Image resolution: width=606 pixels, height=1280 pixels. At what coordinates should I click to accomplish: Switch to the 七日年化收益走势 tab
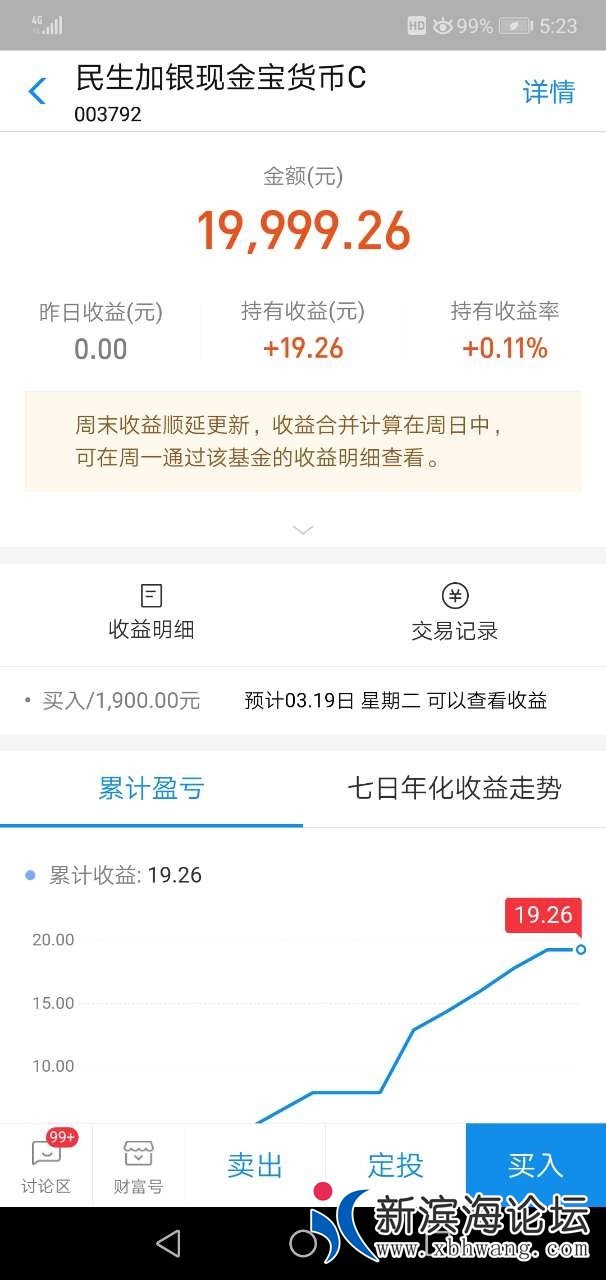pyautogui.click(x=454, y=789)
